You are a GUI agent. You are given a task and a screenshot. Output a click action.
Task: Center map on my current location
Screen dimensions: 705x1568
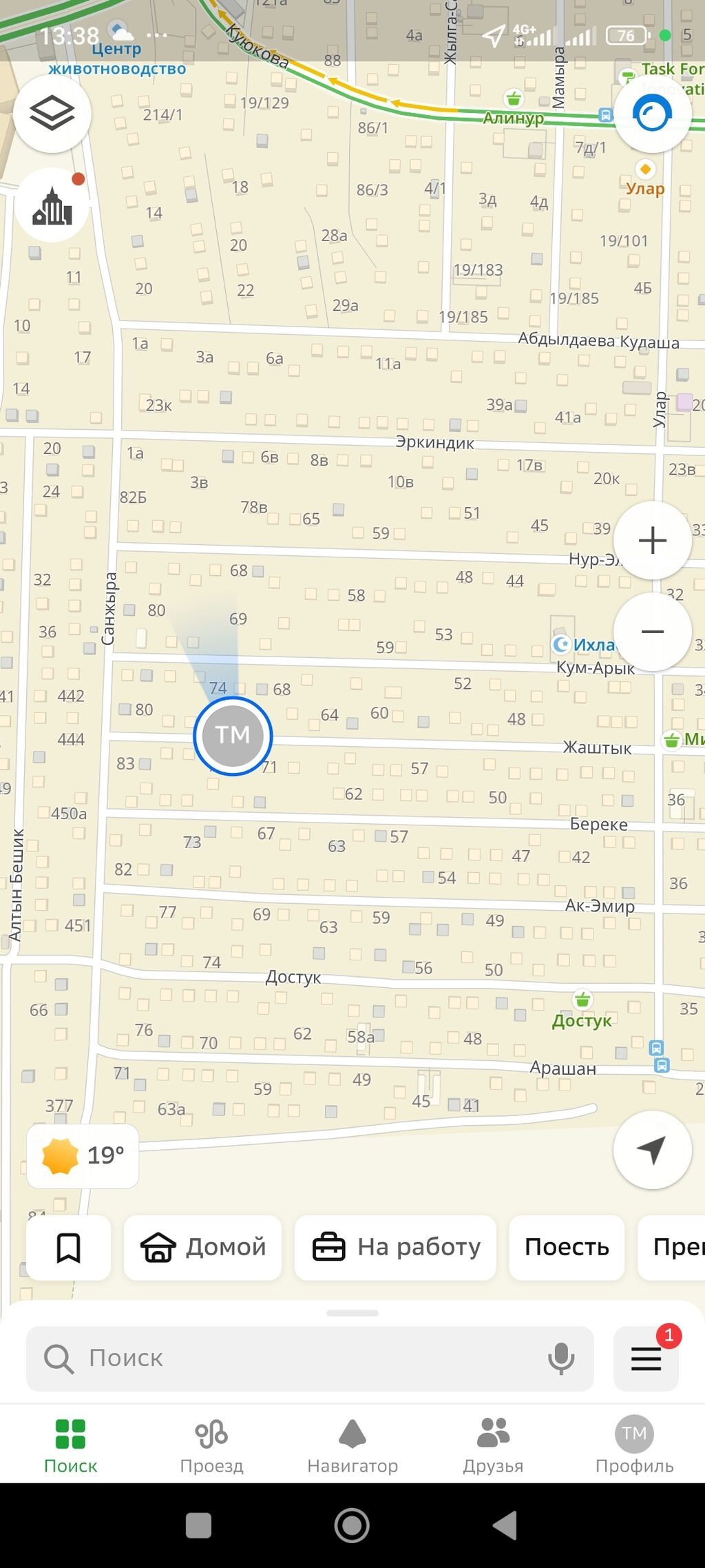[652, 1149]
